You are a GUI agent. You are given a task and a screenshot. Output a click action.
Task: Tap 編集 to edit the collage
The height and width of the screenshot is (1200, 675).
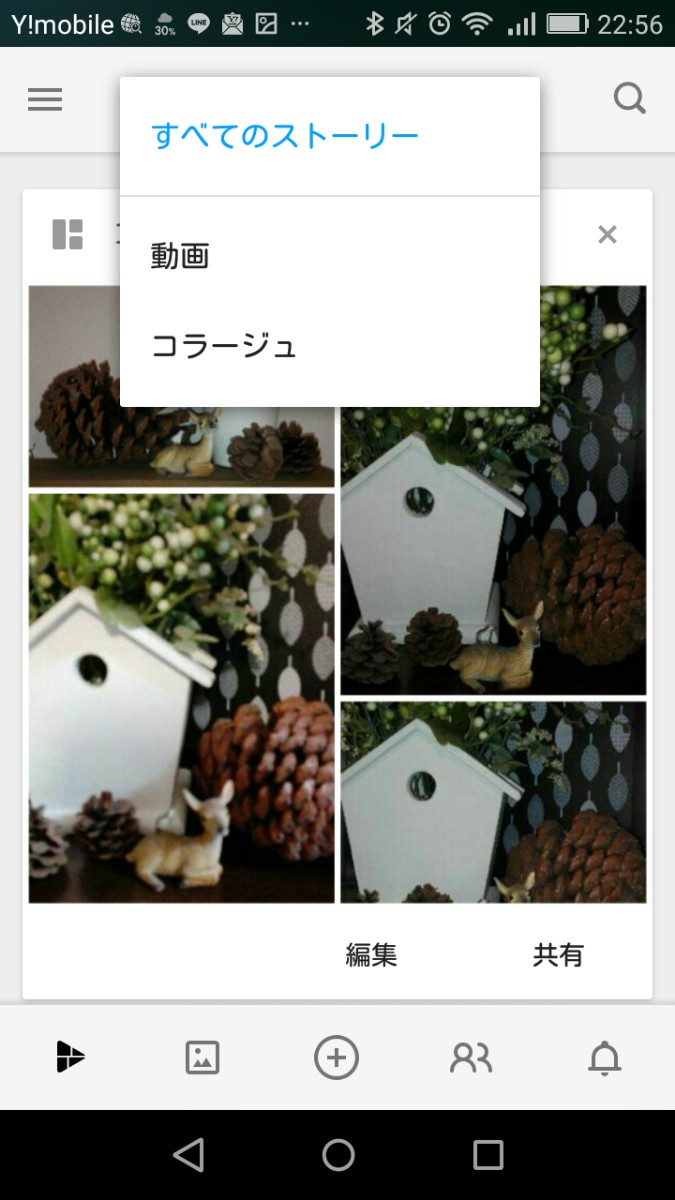(372, 955)
